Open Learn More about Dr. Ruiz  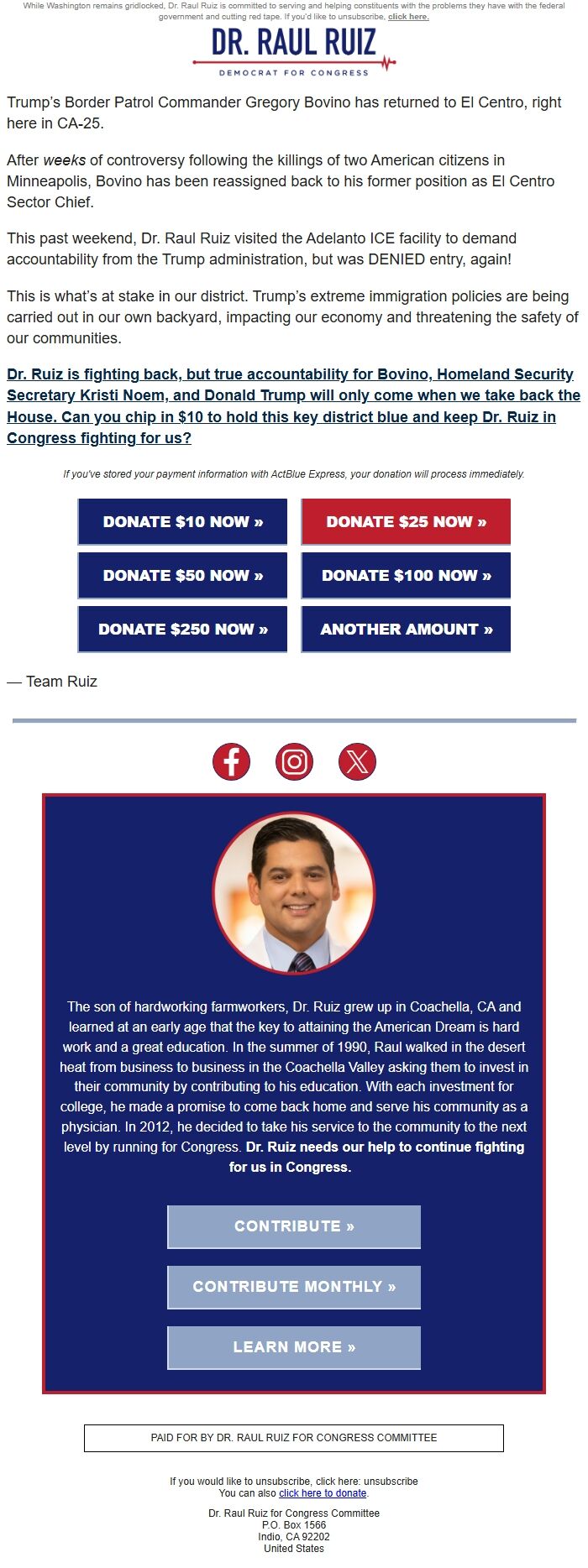(294, 1347)
